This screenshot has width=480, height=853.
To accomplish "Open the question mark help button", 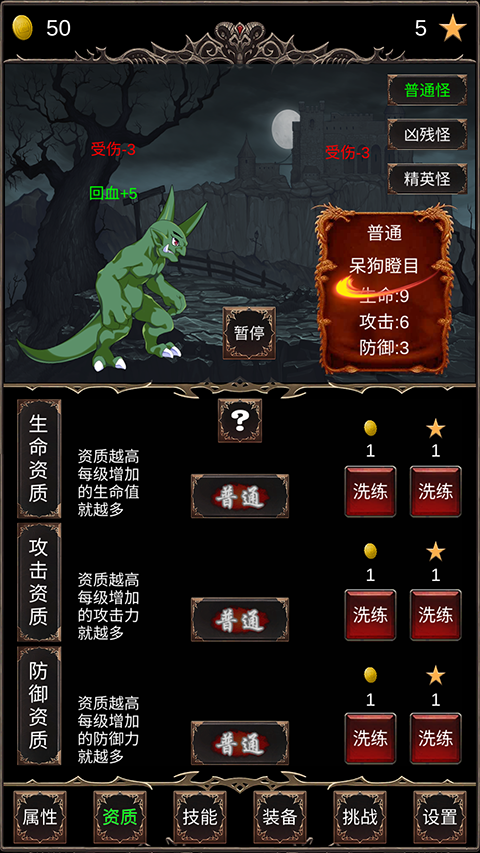I will tap(240, 420).
